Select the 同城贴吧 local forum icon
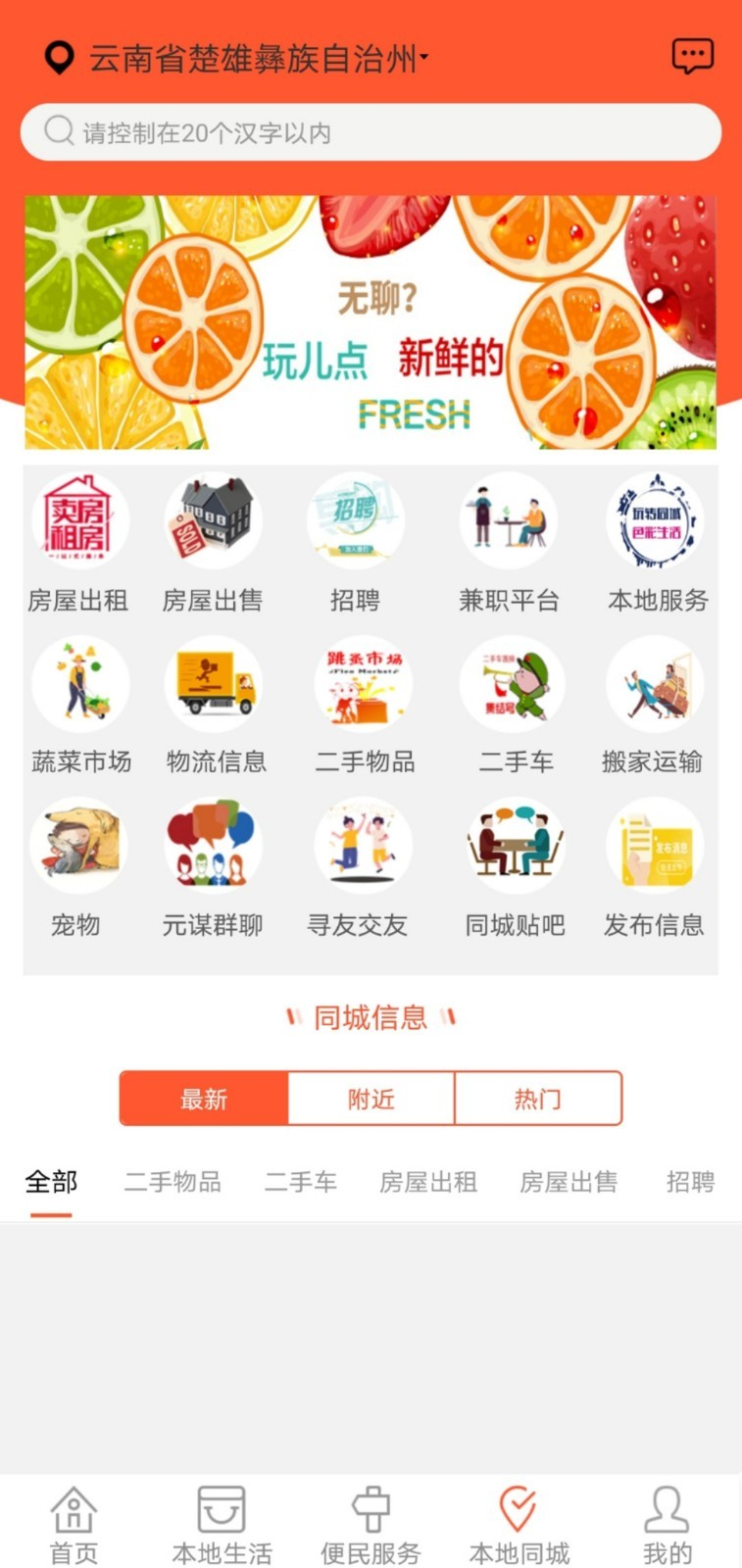Image resolution: width=742 pixels, height=1568 pixels. [515, 845]
